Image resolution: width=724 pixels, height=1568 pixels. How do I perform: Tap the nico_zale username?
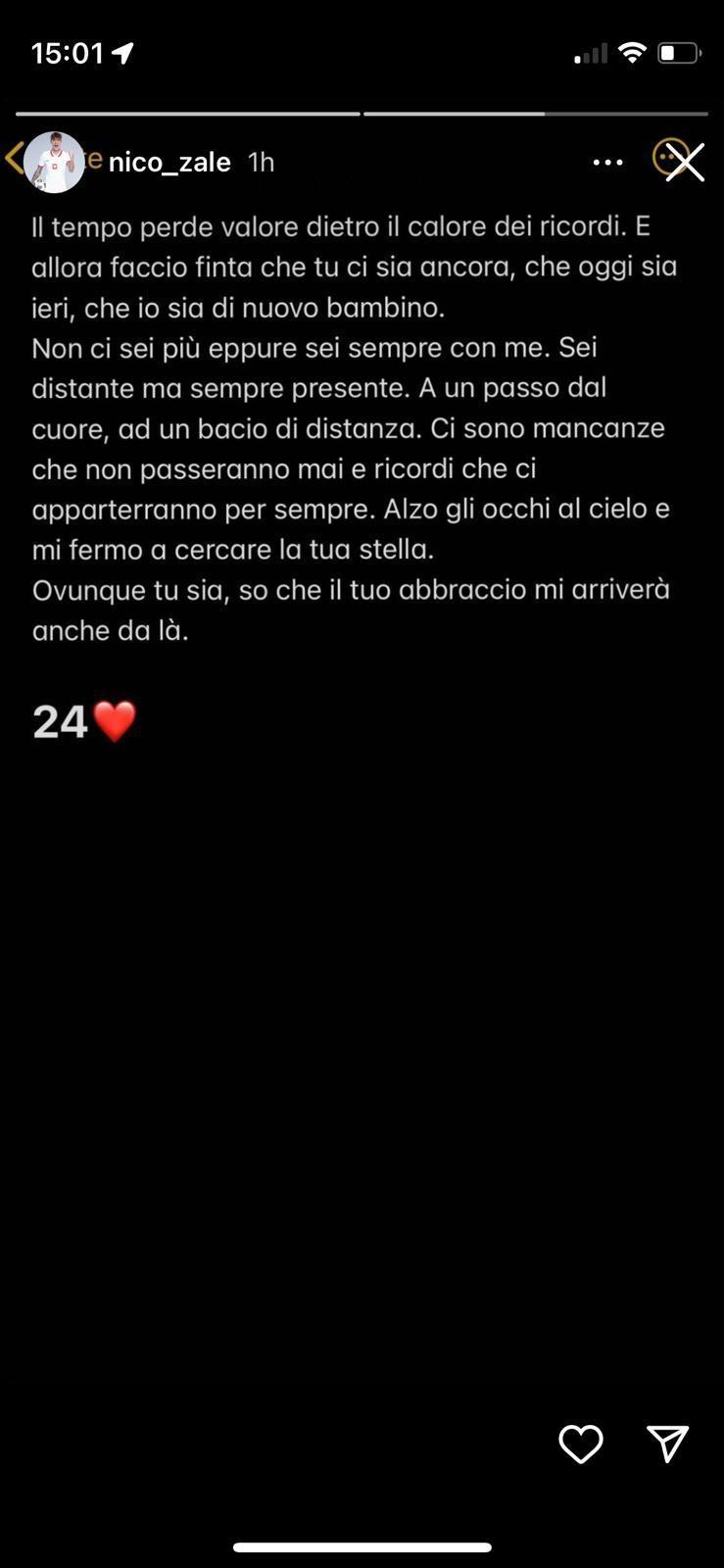pyautogui.click(x=169, y=163)
